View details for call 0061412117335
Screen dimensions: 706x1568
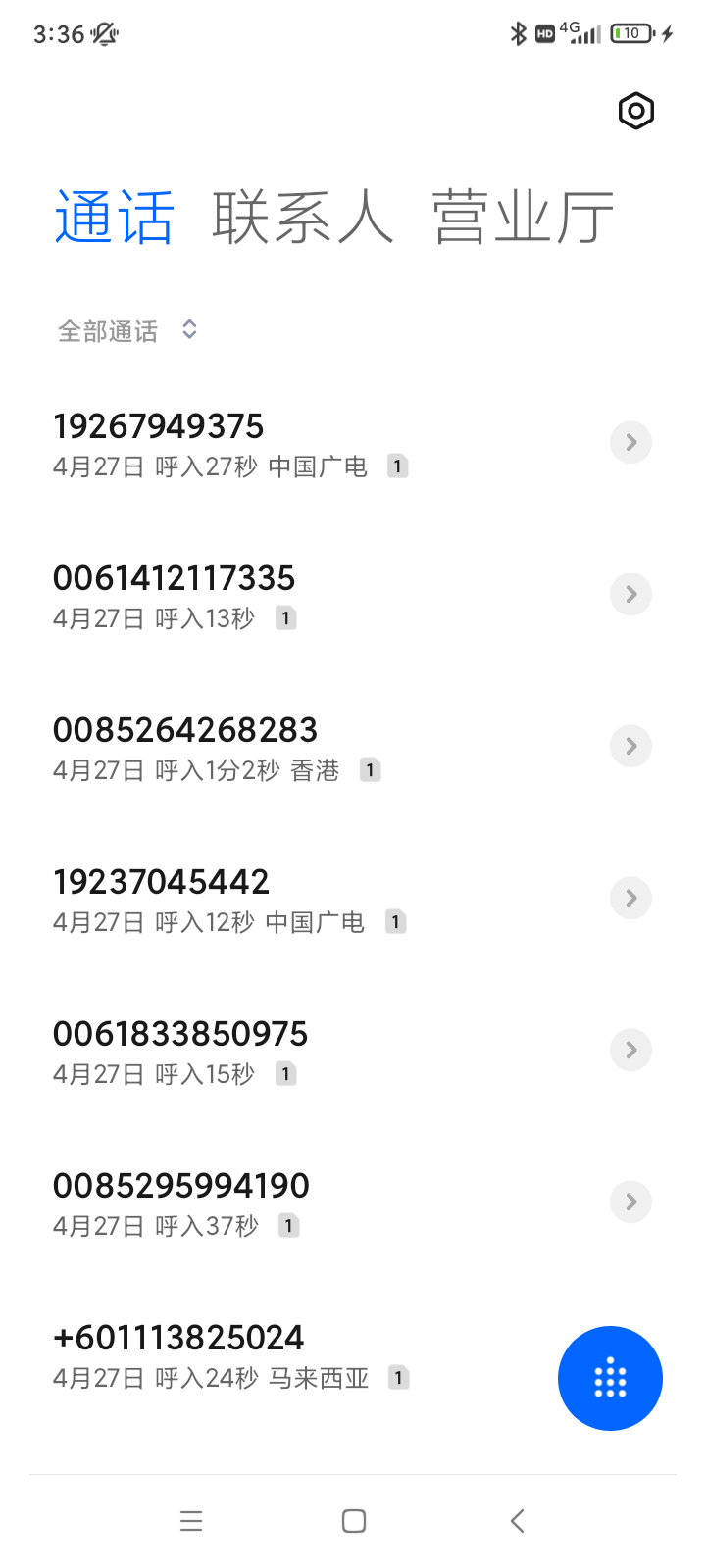pos(630,594)
